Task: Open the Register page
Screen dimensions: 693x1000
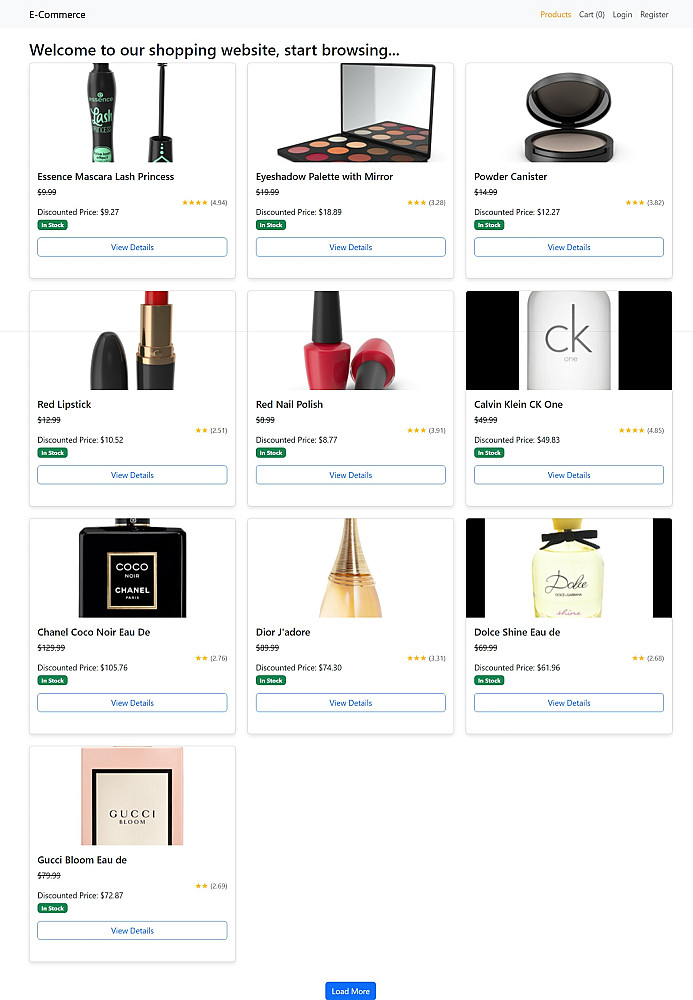Action: 654,15
